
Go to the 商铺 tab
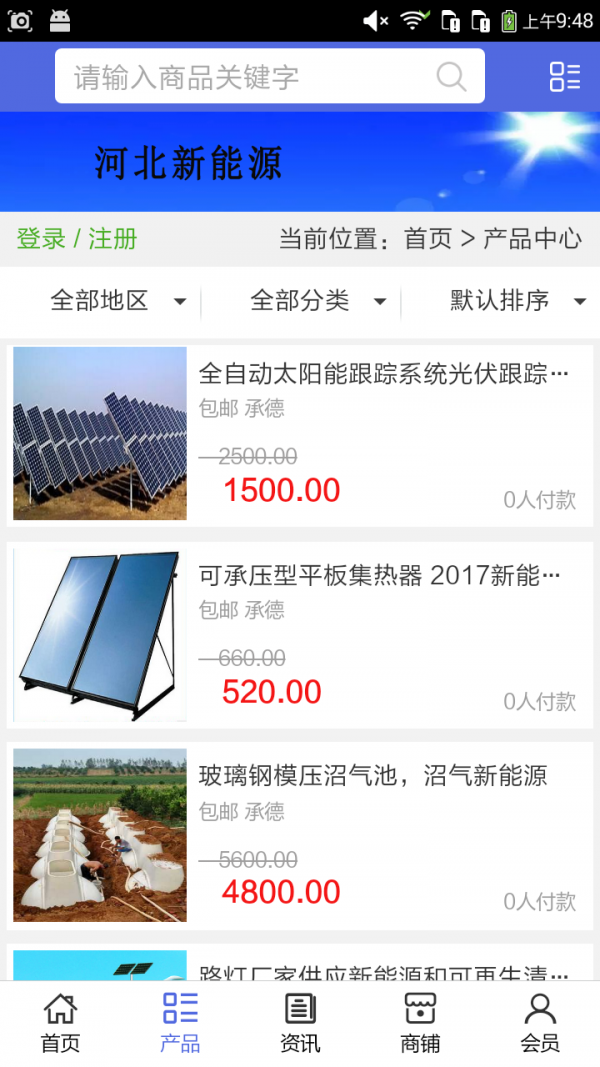tap(420, 1022)
